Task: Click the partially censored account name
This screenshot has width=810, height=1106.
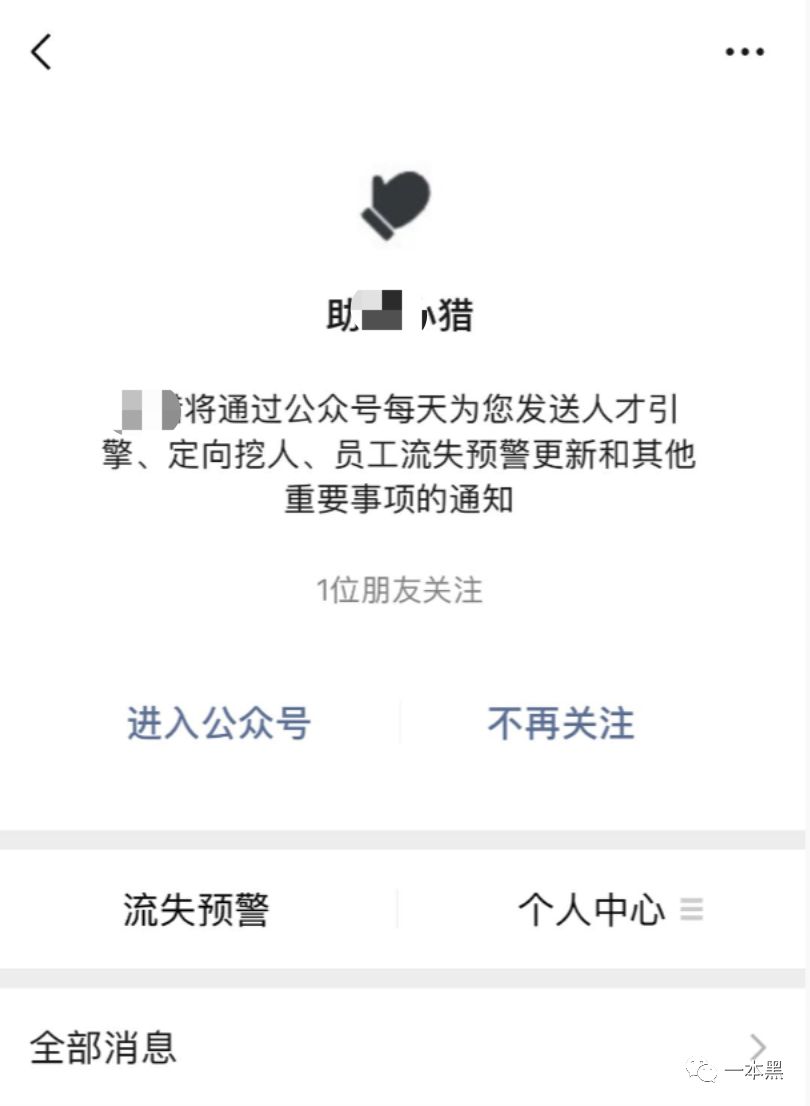Action: 400,313
